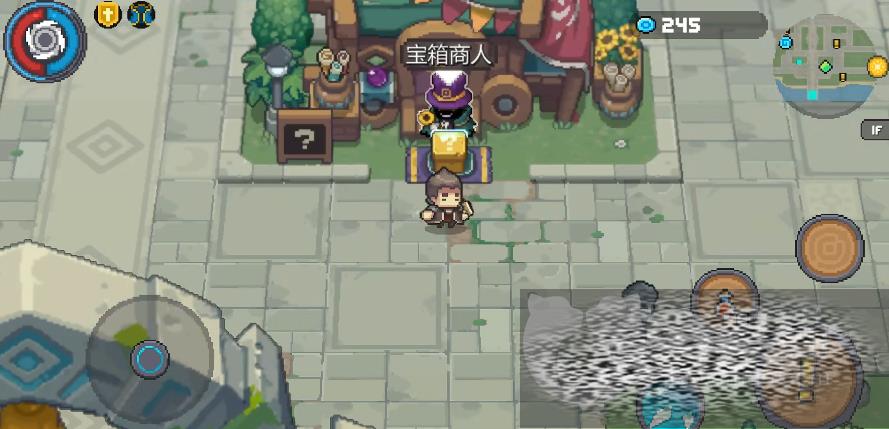The height and width of the screenshot is (429, 889).
Task: Tap the empty wooden skill button
Action: (830, 247)
